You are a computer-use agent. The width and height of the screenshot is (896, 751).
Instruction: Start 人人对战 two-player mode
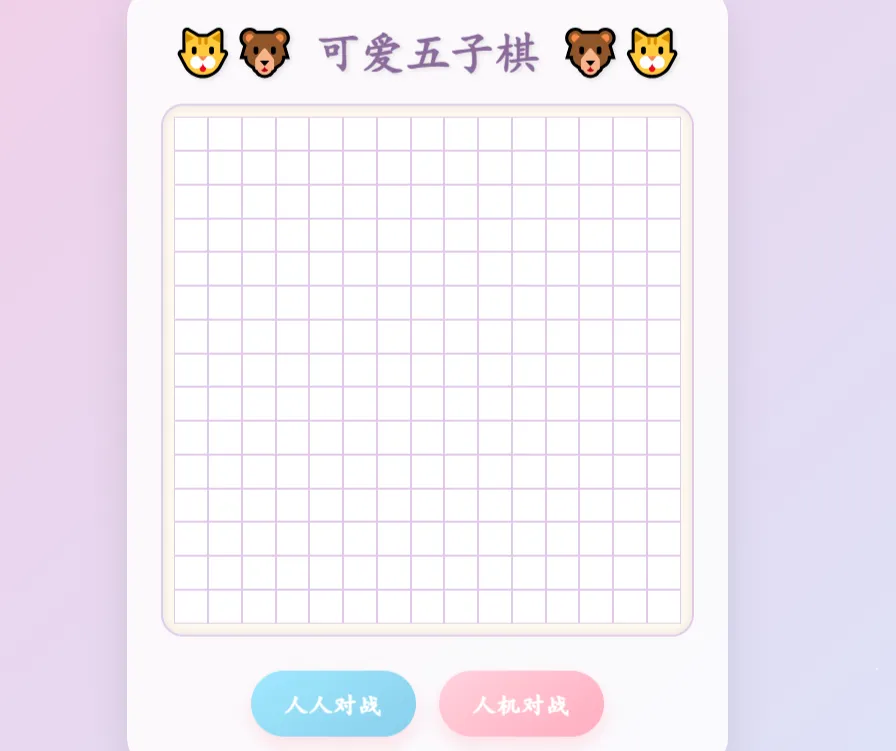pos(333,704)
